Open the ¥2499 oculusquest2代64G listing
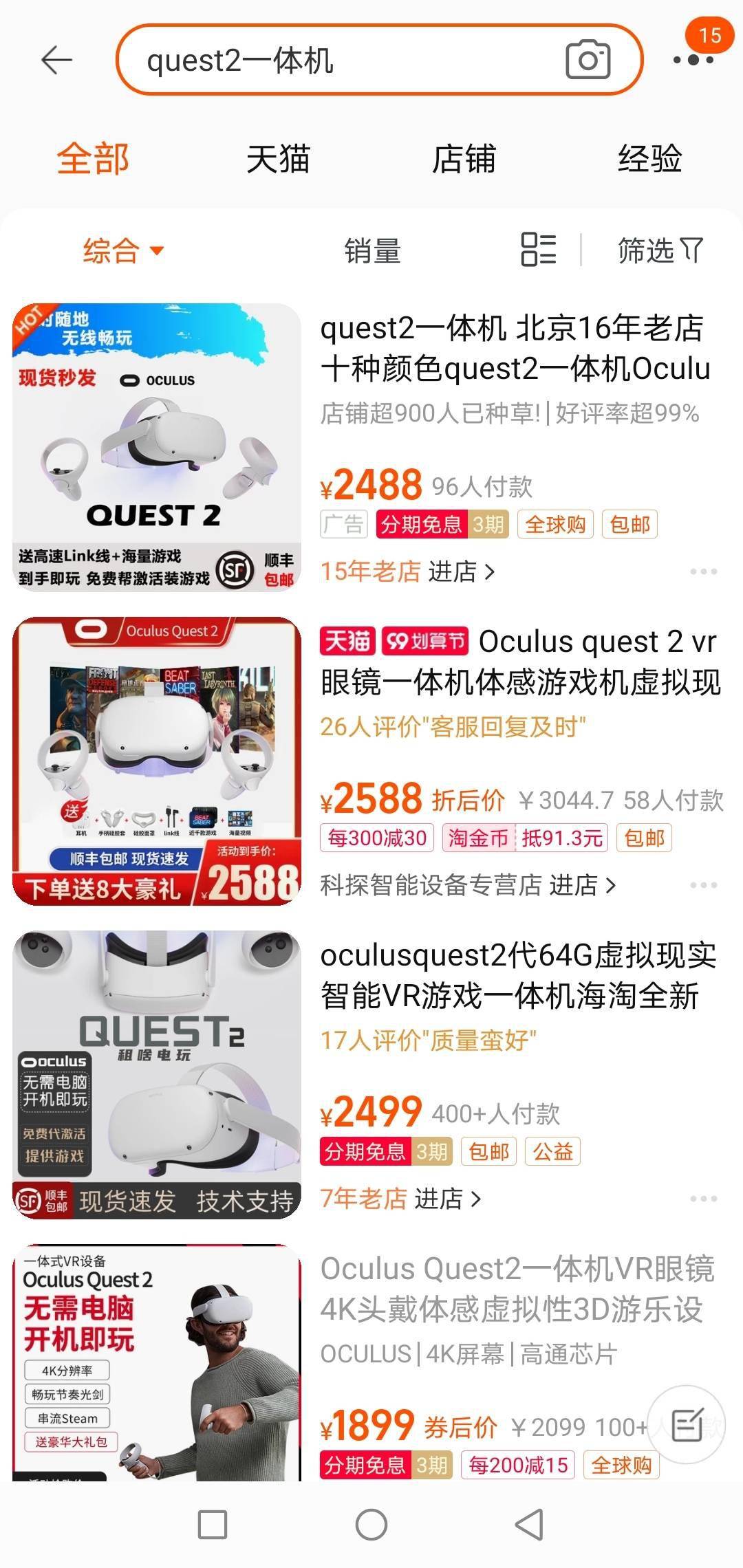Screen dimensions: 743x1568 (516, 975)
